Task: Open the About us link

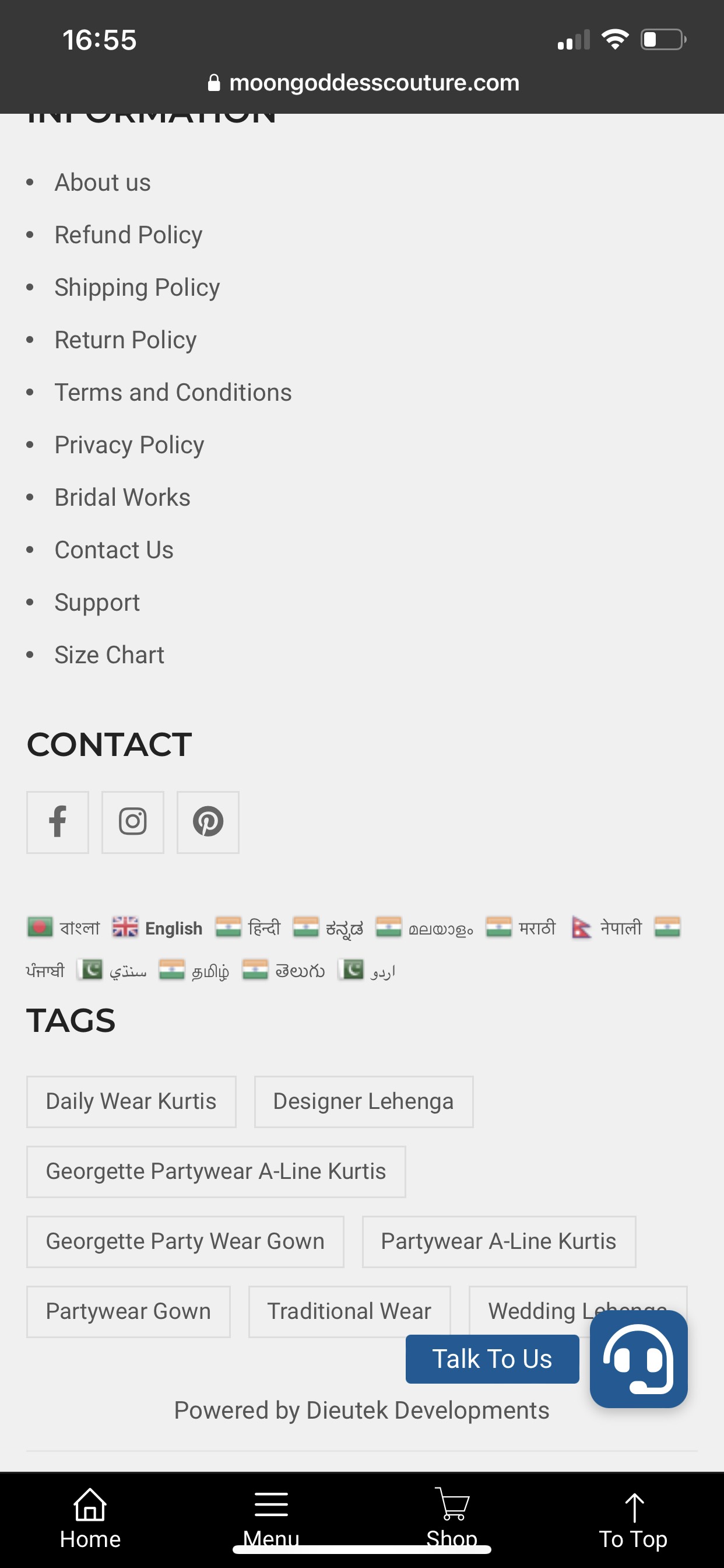Action: 103,183
